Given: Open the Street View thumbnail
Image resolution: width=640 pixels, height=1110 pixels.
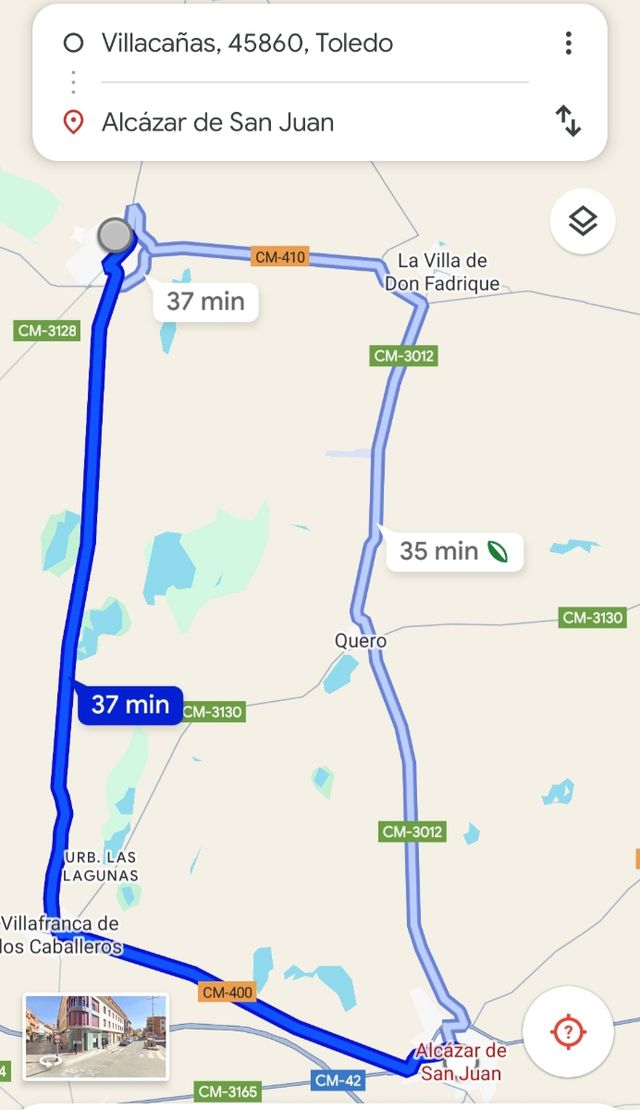Looking at the screenshot, I should click(x=96, y=1036).
